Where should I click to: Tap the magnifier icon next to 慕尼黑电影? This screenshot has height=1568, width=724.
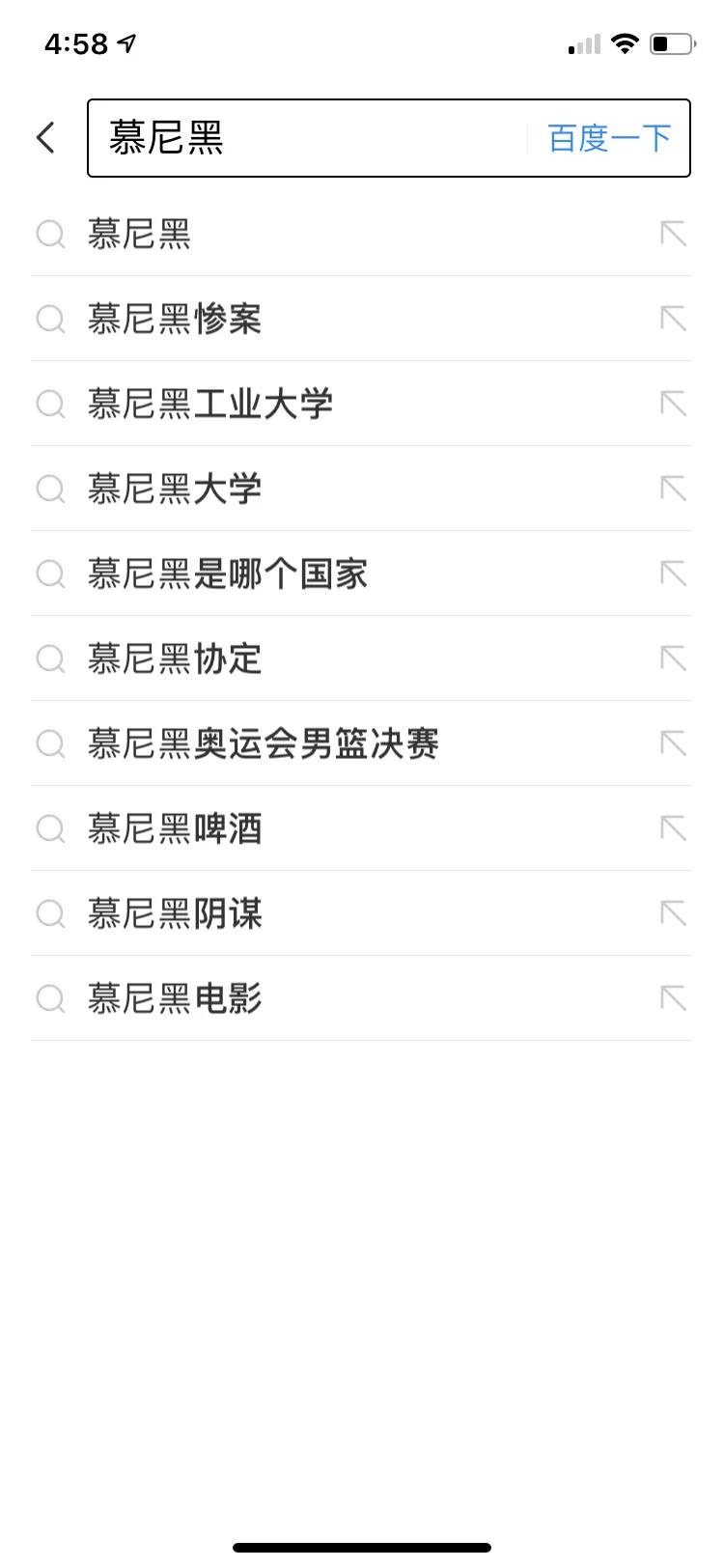click(x=50, y=998)
